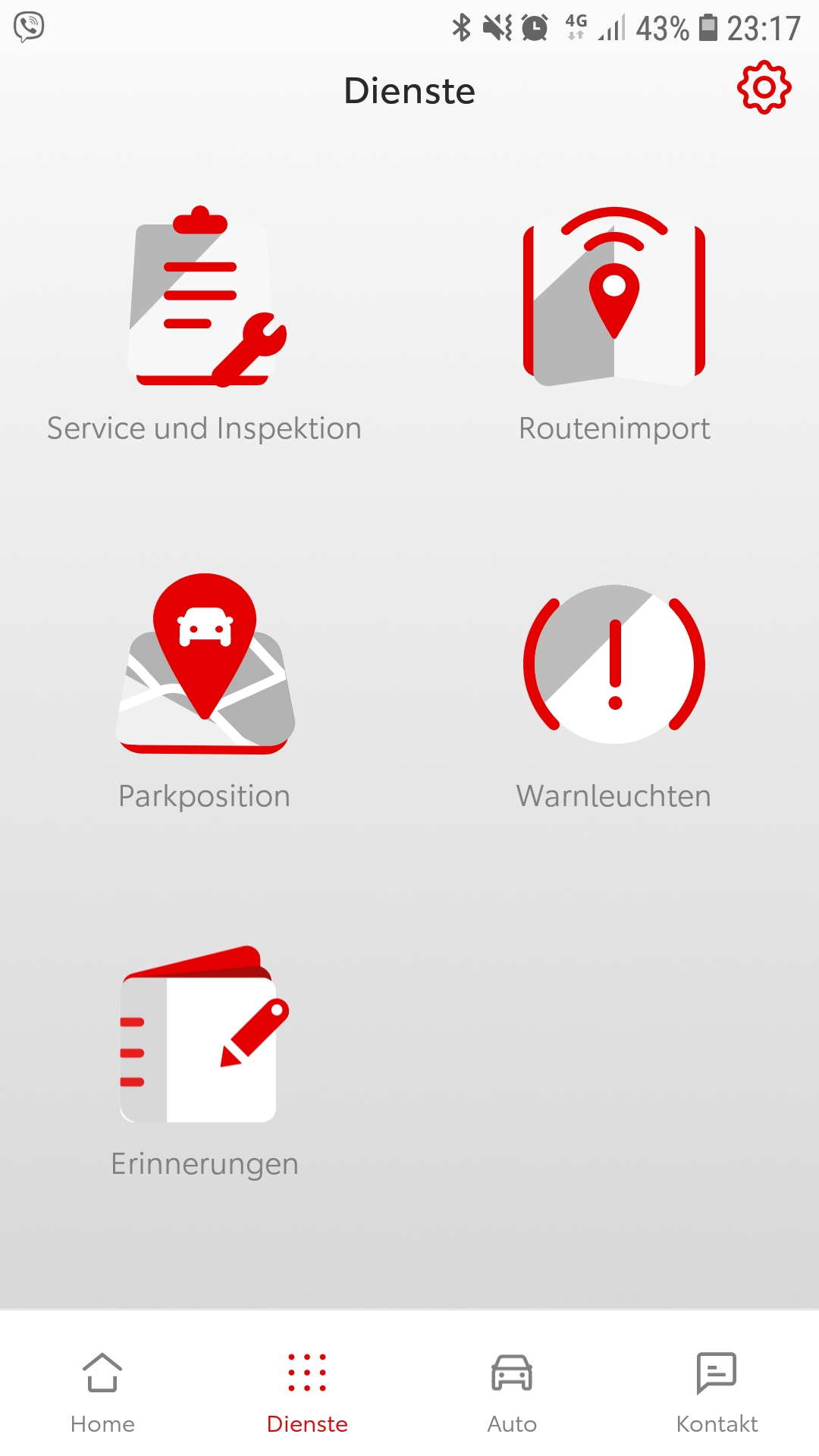Image resolution: width=819 pixels, height=1456 pixels.
Task: Switch to the Home tab
Action: 102,1395
